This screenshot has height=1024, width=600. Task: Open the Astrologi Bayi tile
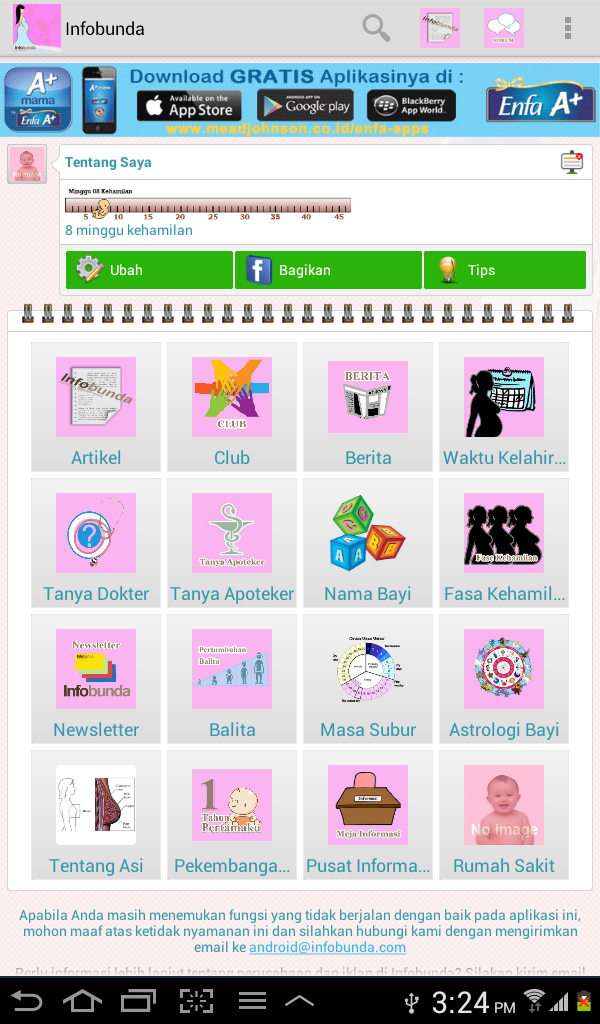504,678
